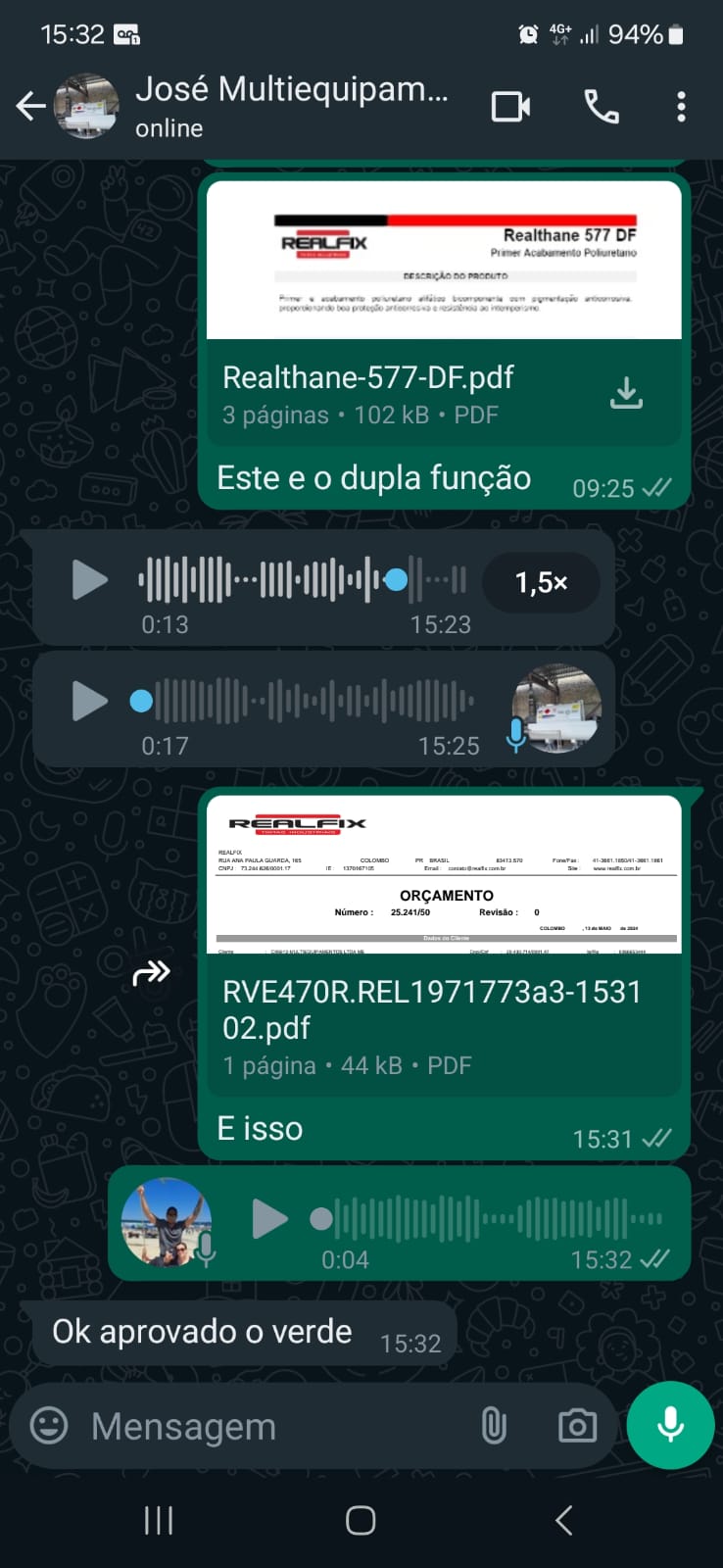The image size is (723, 1568).
Task: Open the camera from the message bar
Action: tap(577, 1426)
